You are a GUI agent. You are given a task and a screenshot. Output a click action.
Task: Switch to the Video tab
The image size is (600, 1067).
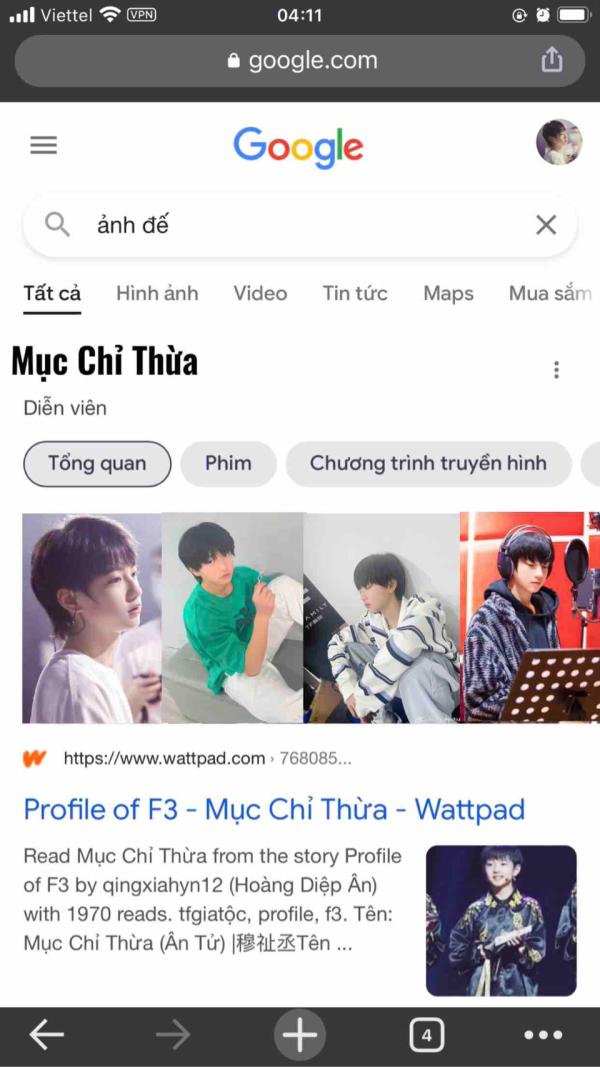[x=260, y=293]
